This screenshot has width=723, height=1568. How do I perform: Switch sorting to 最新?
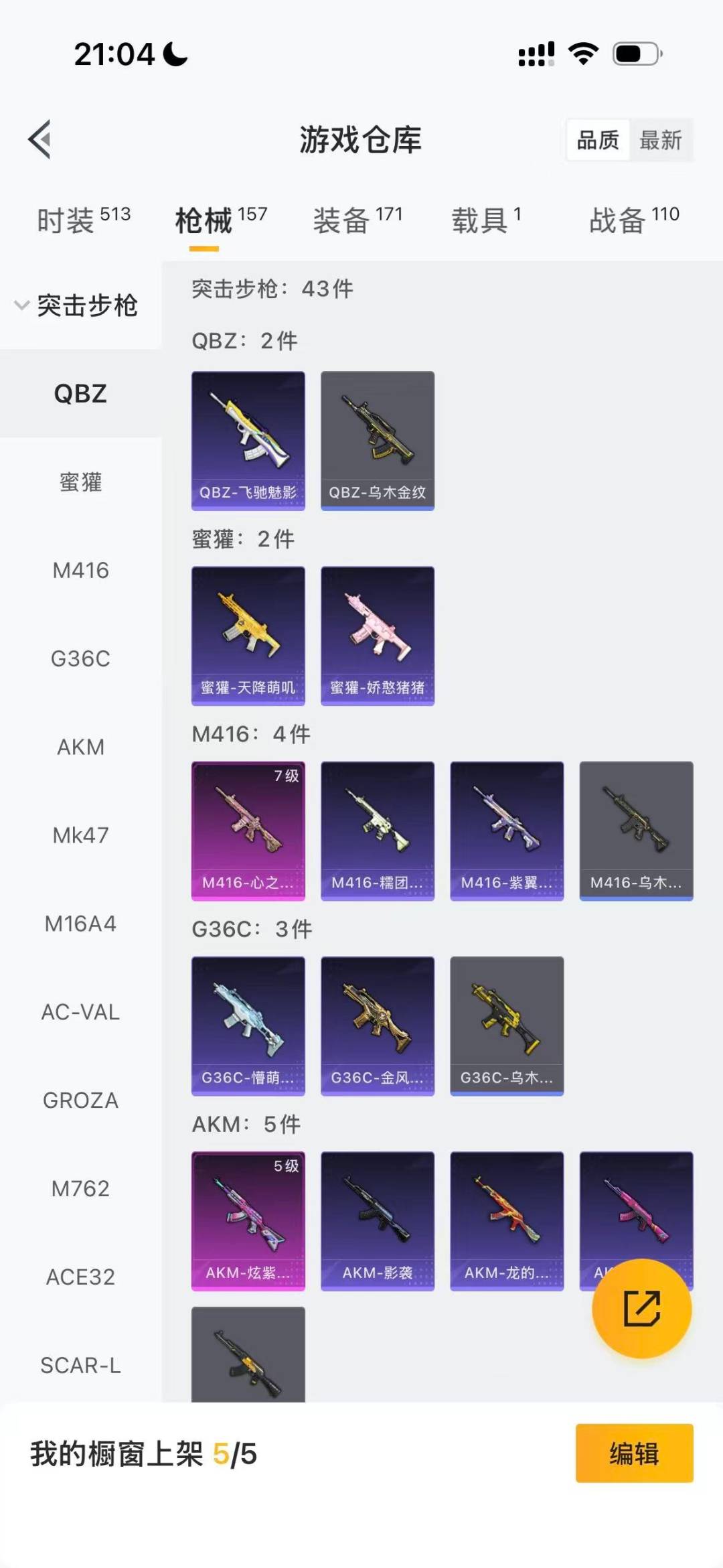coord(660,140)
